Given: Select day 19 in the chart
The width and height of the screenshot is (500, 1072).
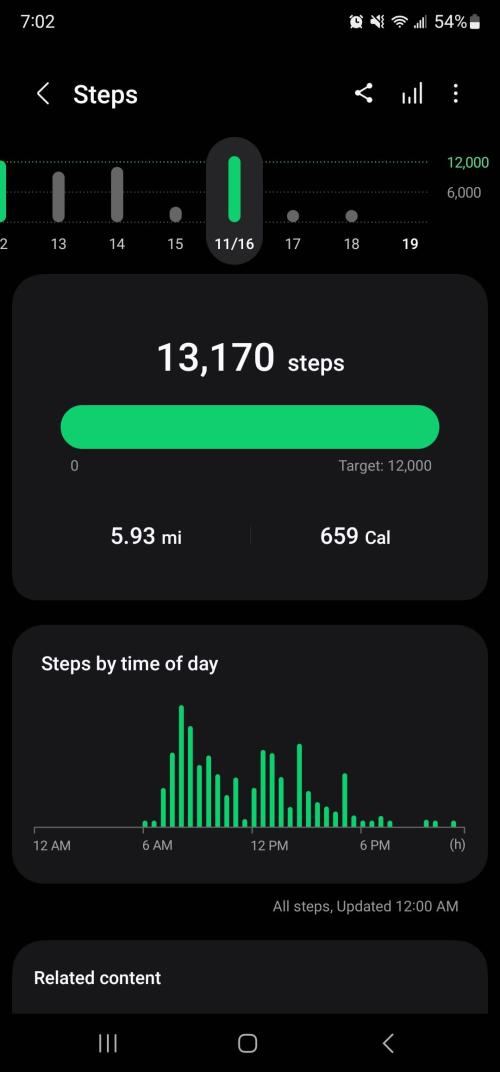Looking at the screenshot, I should click(410, 205).
